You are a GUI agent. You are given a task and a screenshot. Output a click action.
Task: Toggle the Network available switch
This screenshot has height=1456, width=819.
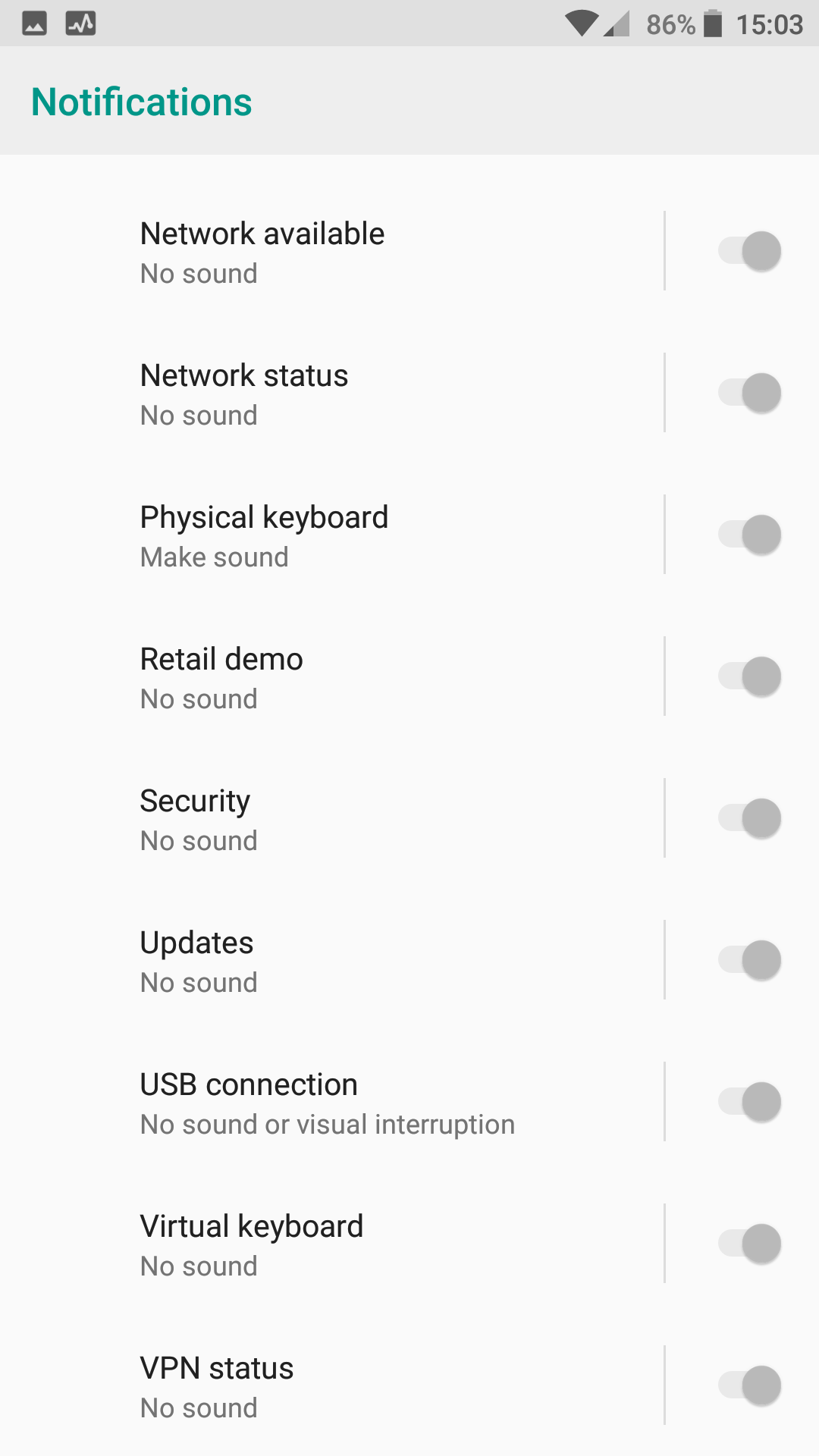click(x=750, y=251)
